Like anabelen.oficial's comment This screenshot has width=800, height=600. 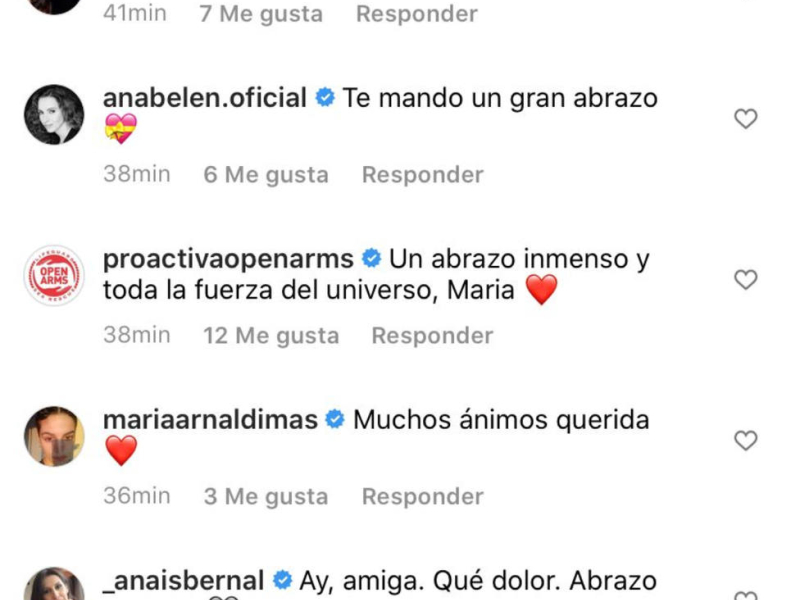pos(746,119)
